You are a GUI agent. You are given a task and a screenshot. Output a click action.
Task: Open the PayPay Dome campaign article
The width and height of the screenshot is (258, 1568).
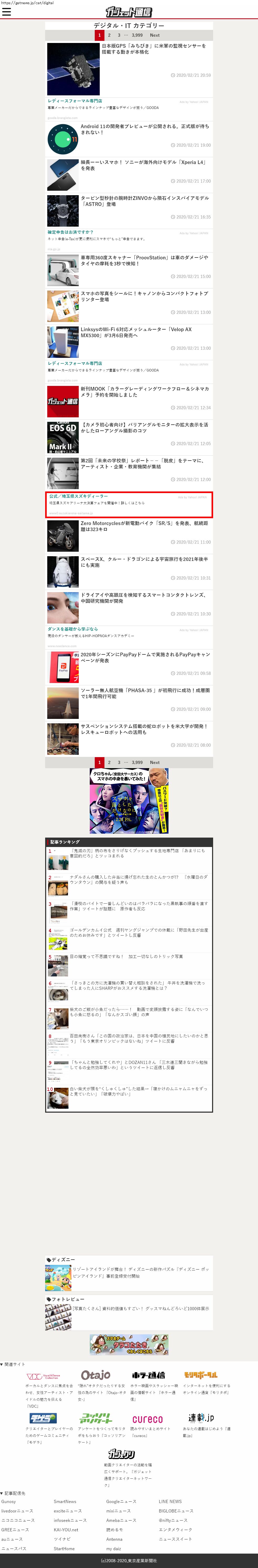pos(145,657)
